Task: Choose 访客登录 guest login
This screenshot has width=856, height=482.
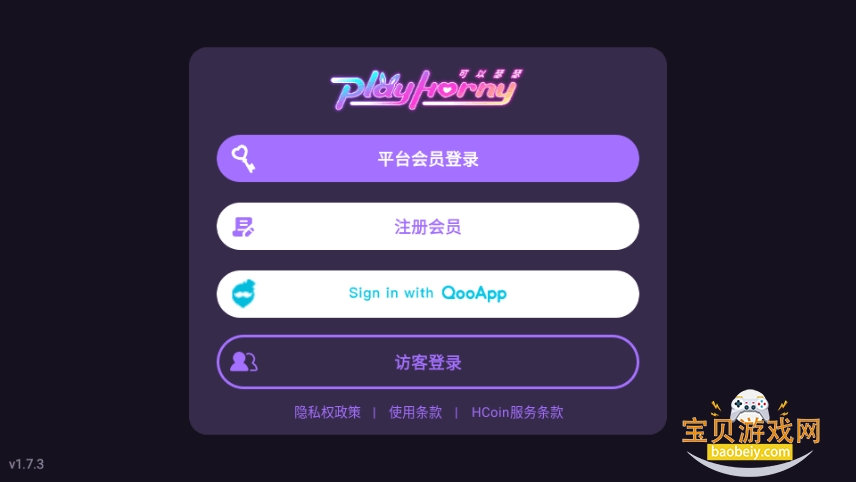Action: coord(428,362)
